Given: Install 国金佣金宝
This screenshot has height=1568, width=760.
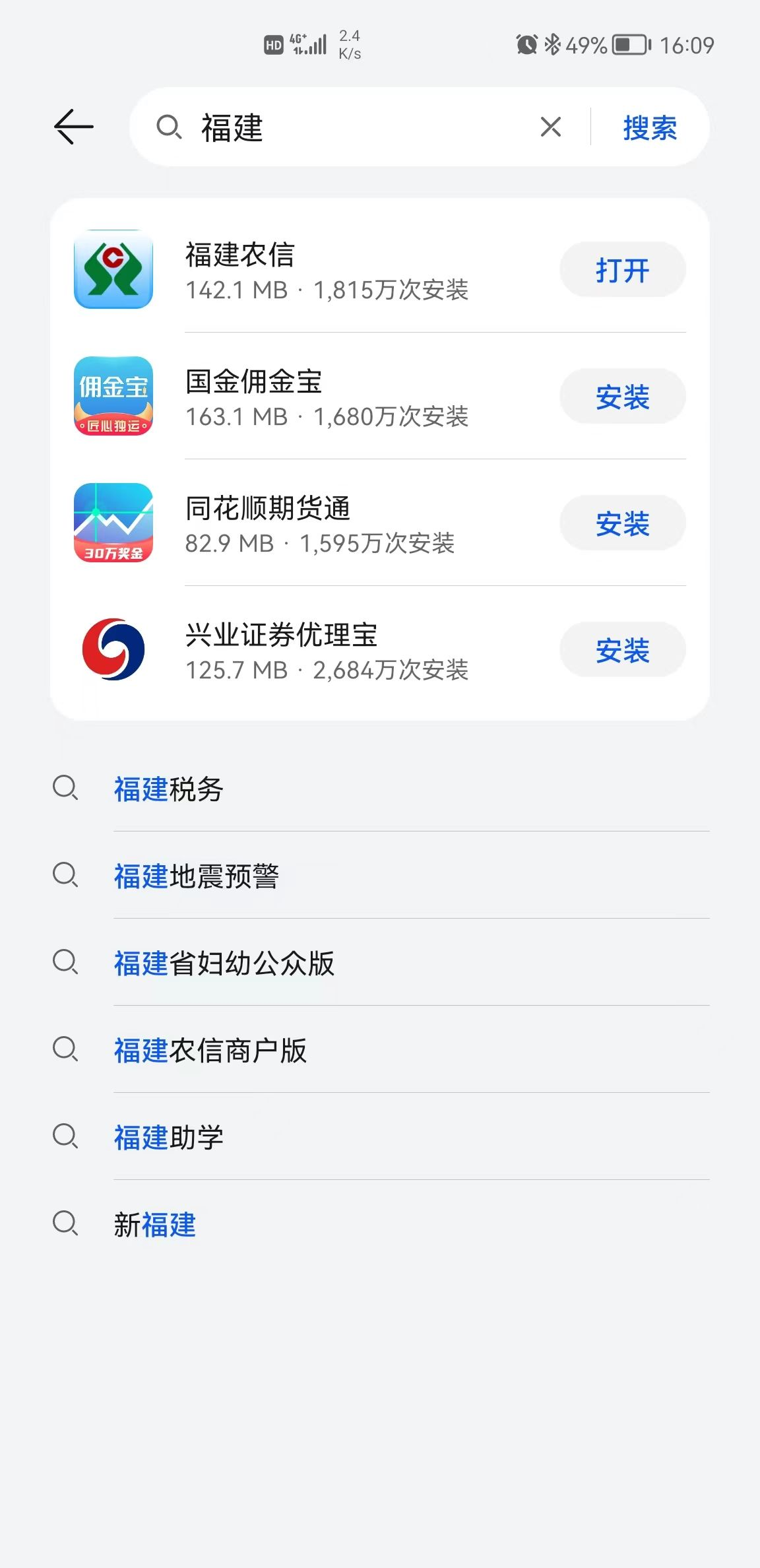Looking at the screenshot, I should (622, 397).
